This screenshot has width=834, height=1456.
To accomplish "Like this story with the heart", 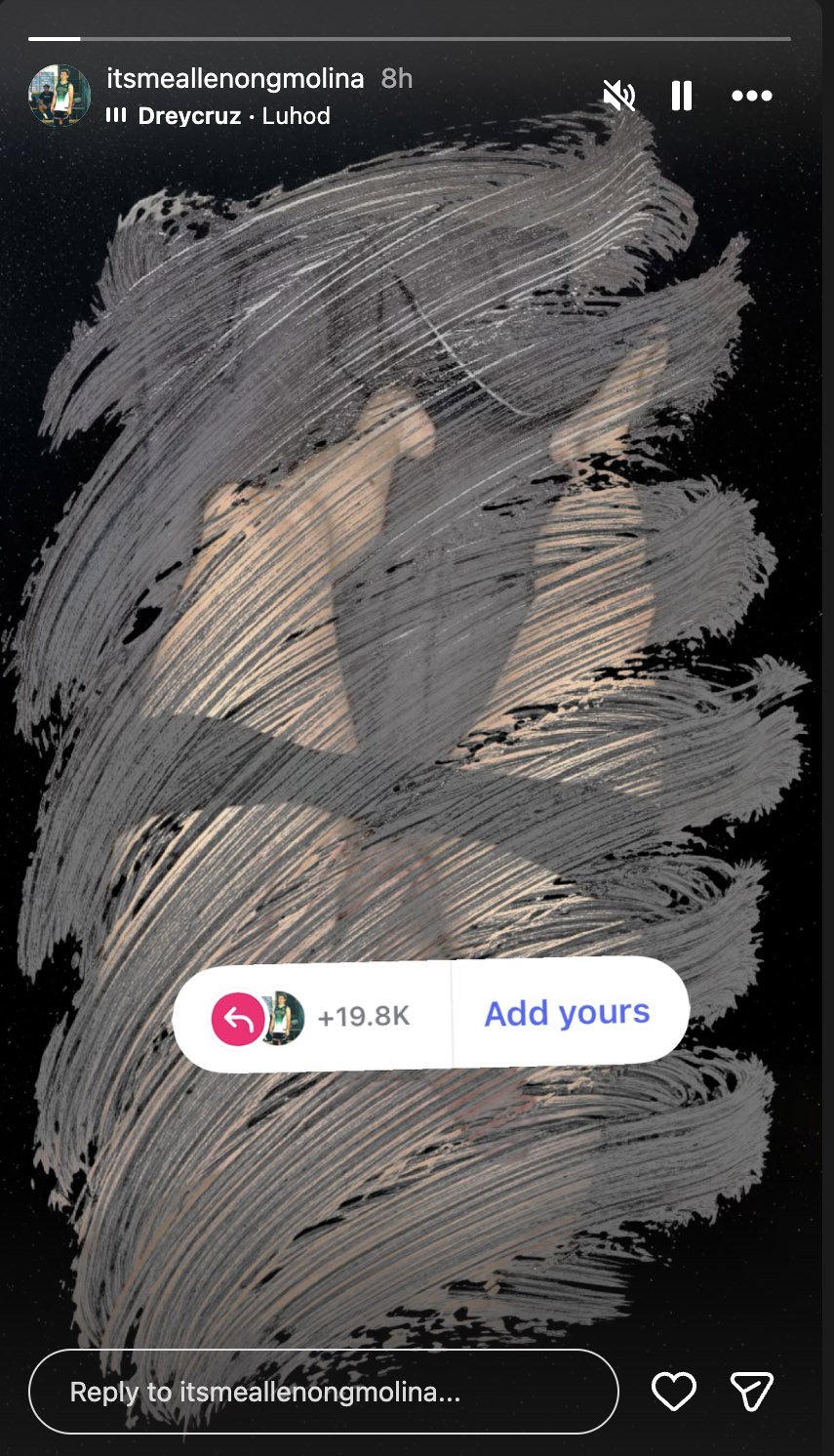I will click(x=673, y=1392).
